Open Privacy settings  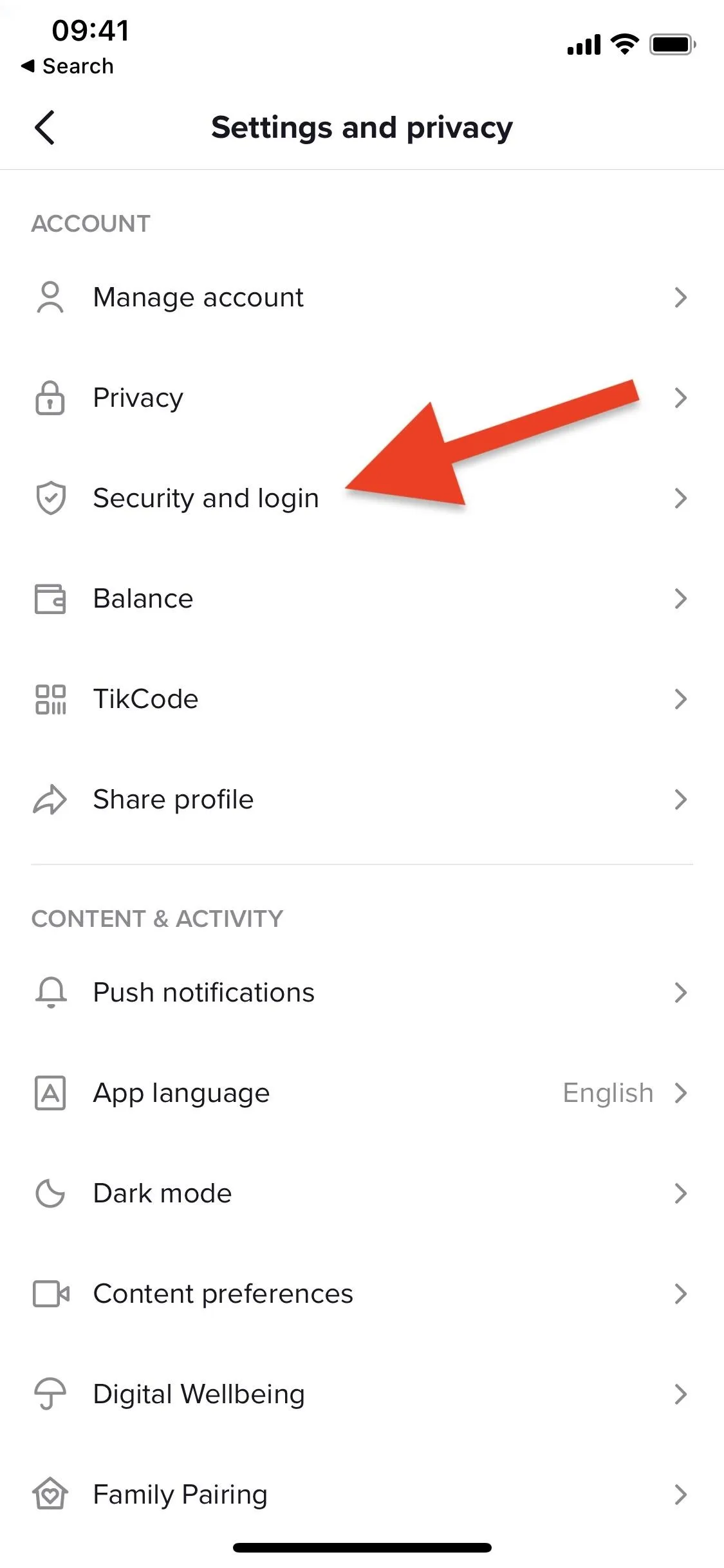point(362,398)
